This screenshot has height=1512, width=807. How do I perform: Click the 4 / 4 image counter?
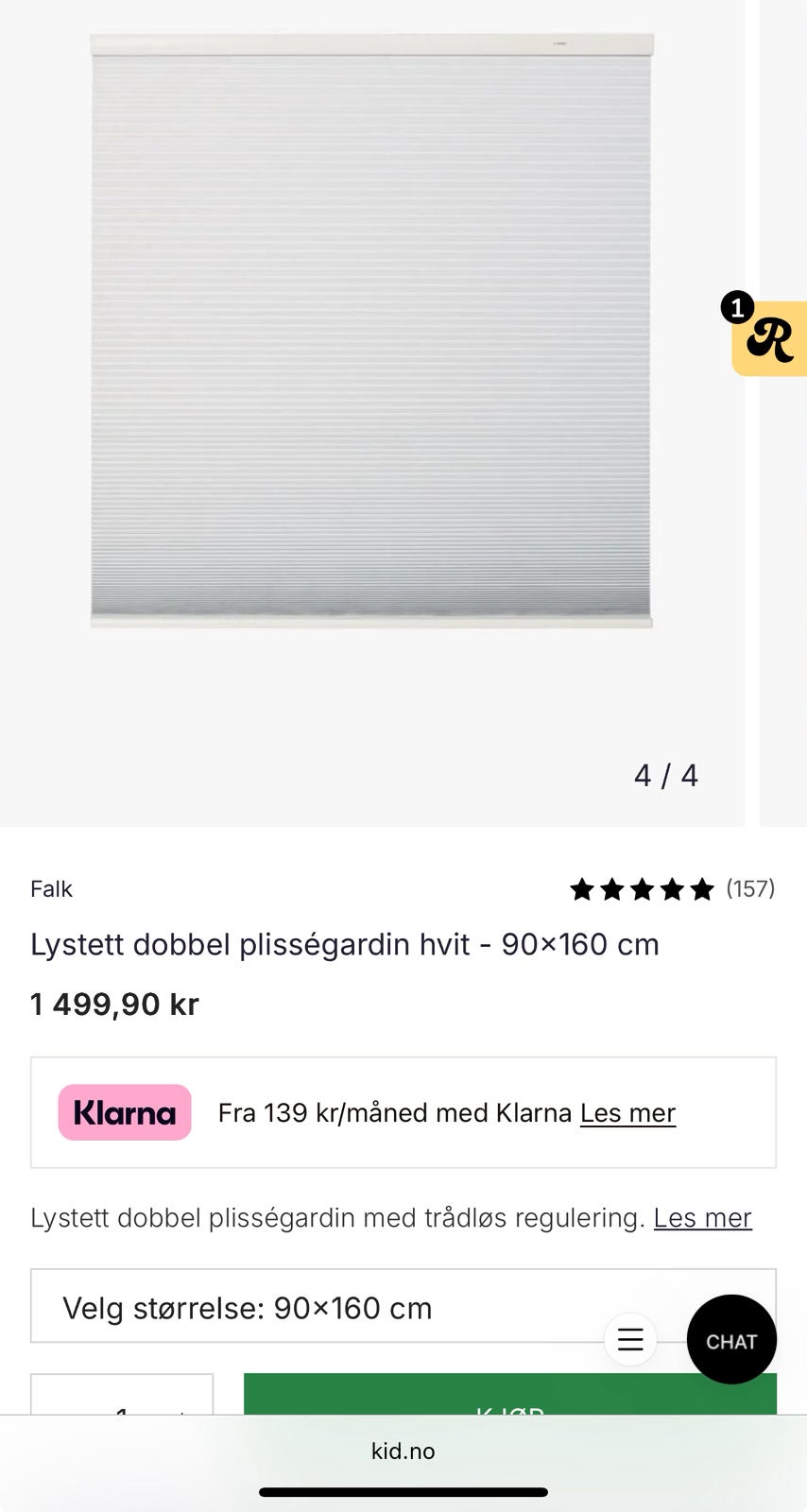[x=666, y=775]
